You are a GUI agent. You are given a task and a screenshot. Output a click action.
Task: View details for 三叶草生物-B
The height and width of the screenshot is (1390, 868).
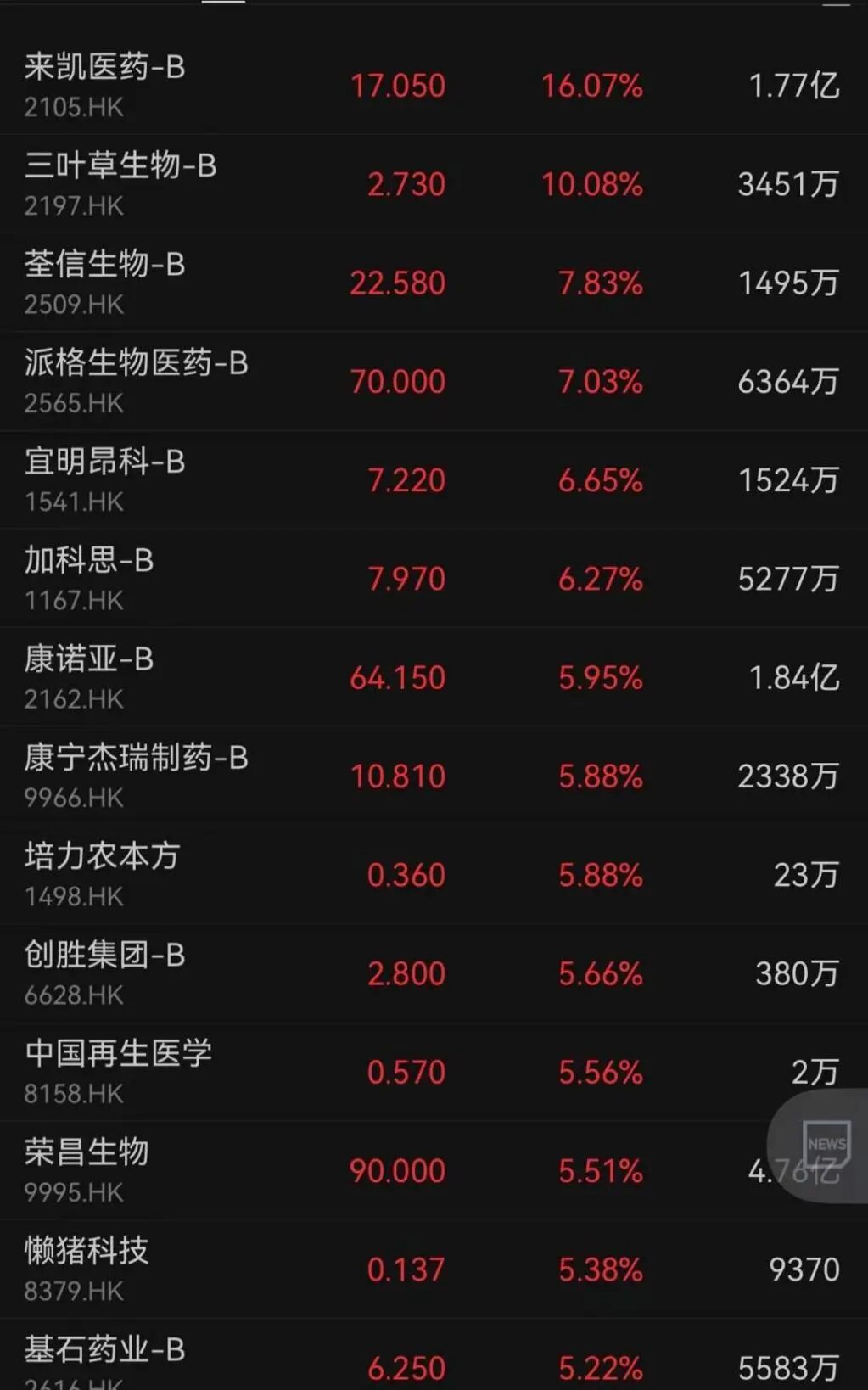(120, 183)
